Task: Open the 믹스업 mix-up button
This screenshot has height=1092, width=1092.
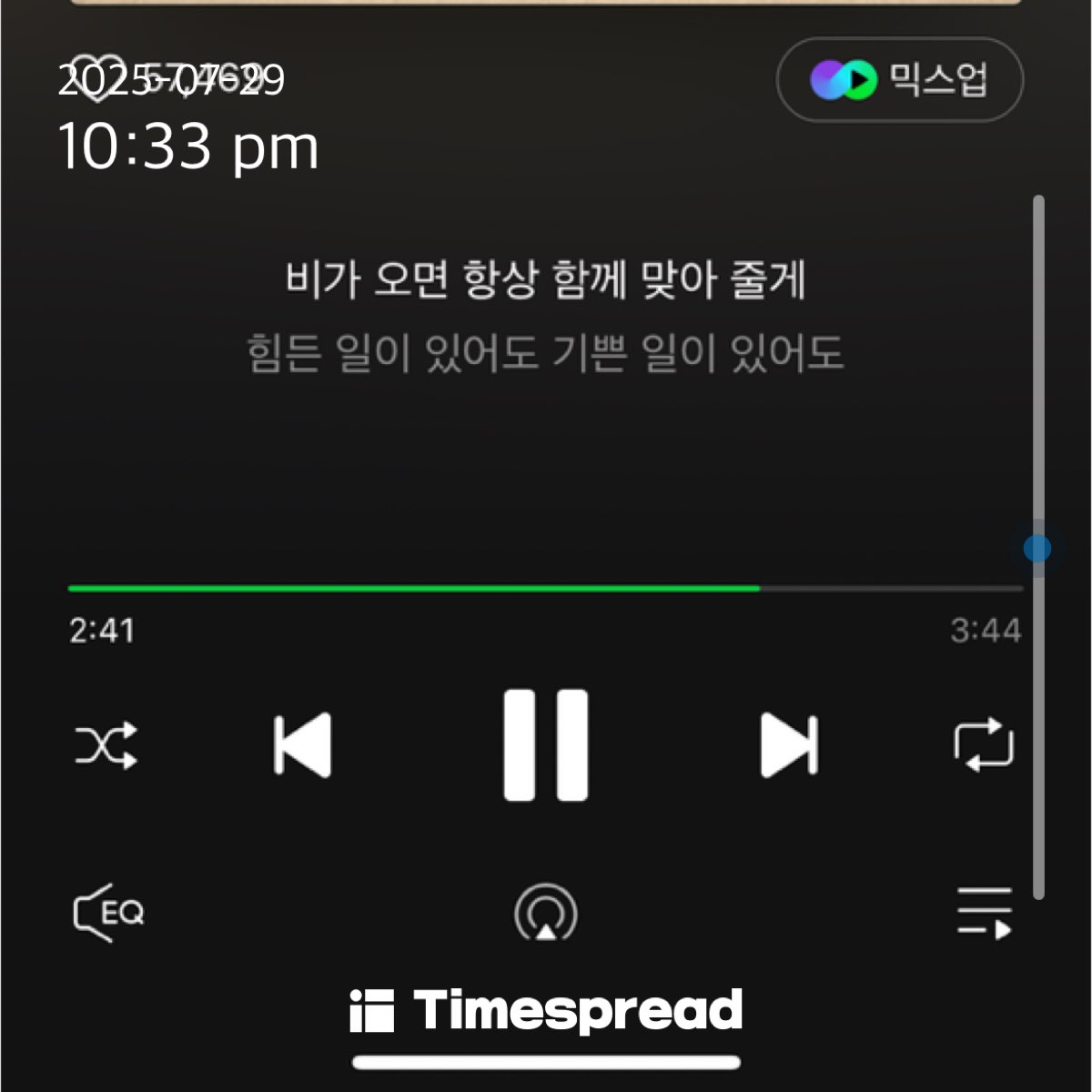Action: pos(899,80)
